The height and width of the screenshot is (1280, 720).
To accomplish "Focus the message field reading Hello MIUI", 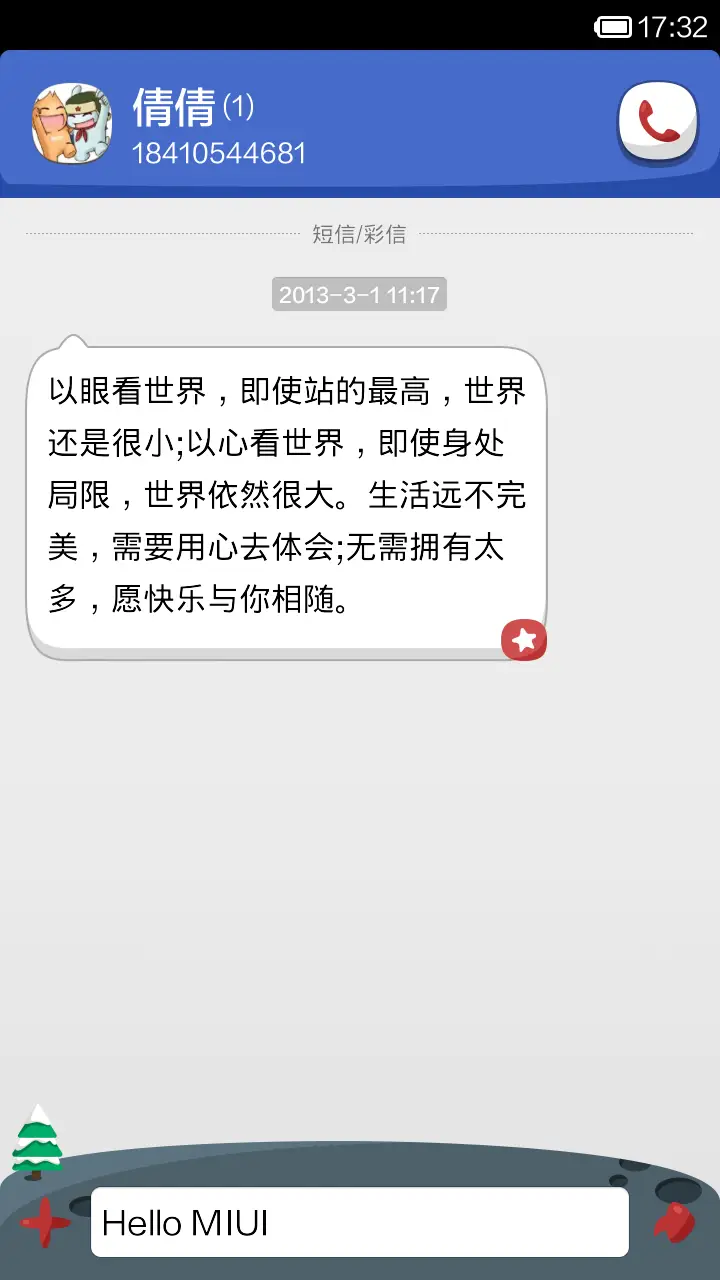I will tap(359, 1222).
